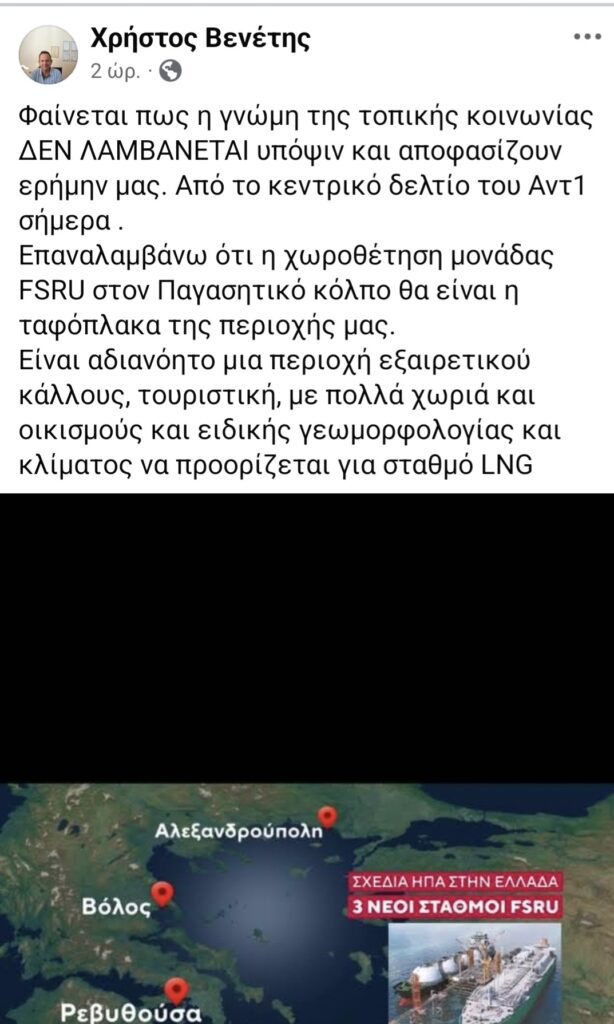The width and height of the screenshot is (614, 1024).
Task: Open the post's three-dot options menu
Action: click(586, 37)
